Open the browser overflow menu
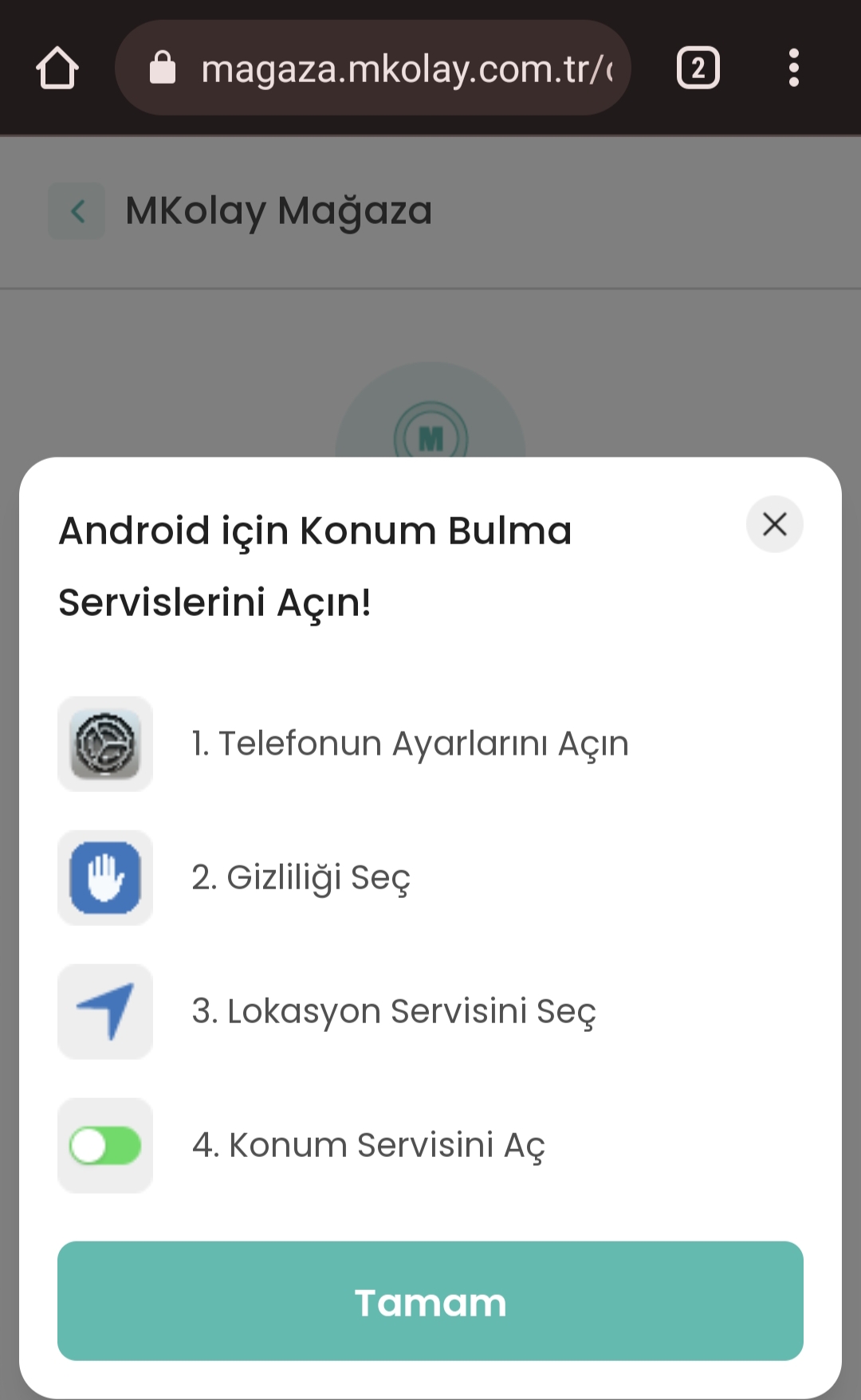The image size is (861, 1400). (793, 68)
